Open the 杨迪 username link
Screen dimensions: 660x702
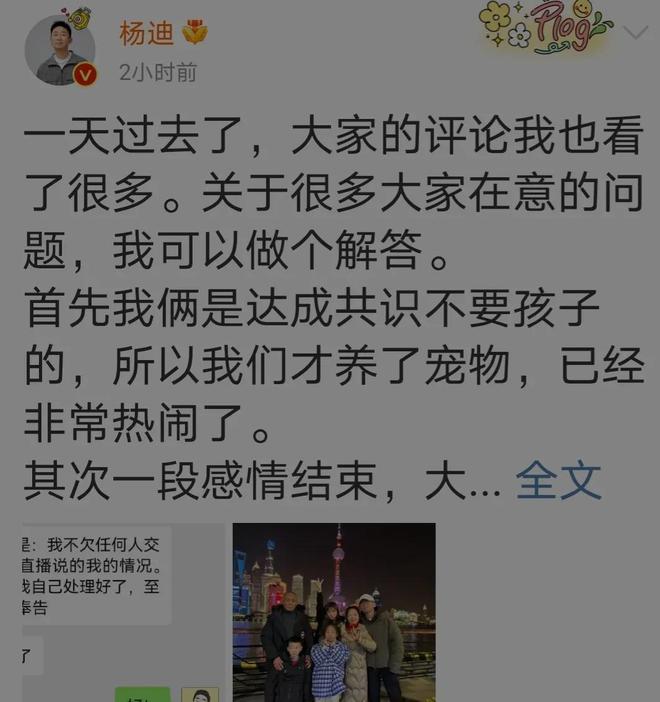[146, 32]
